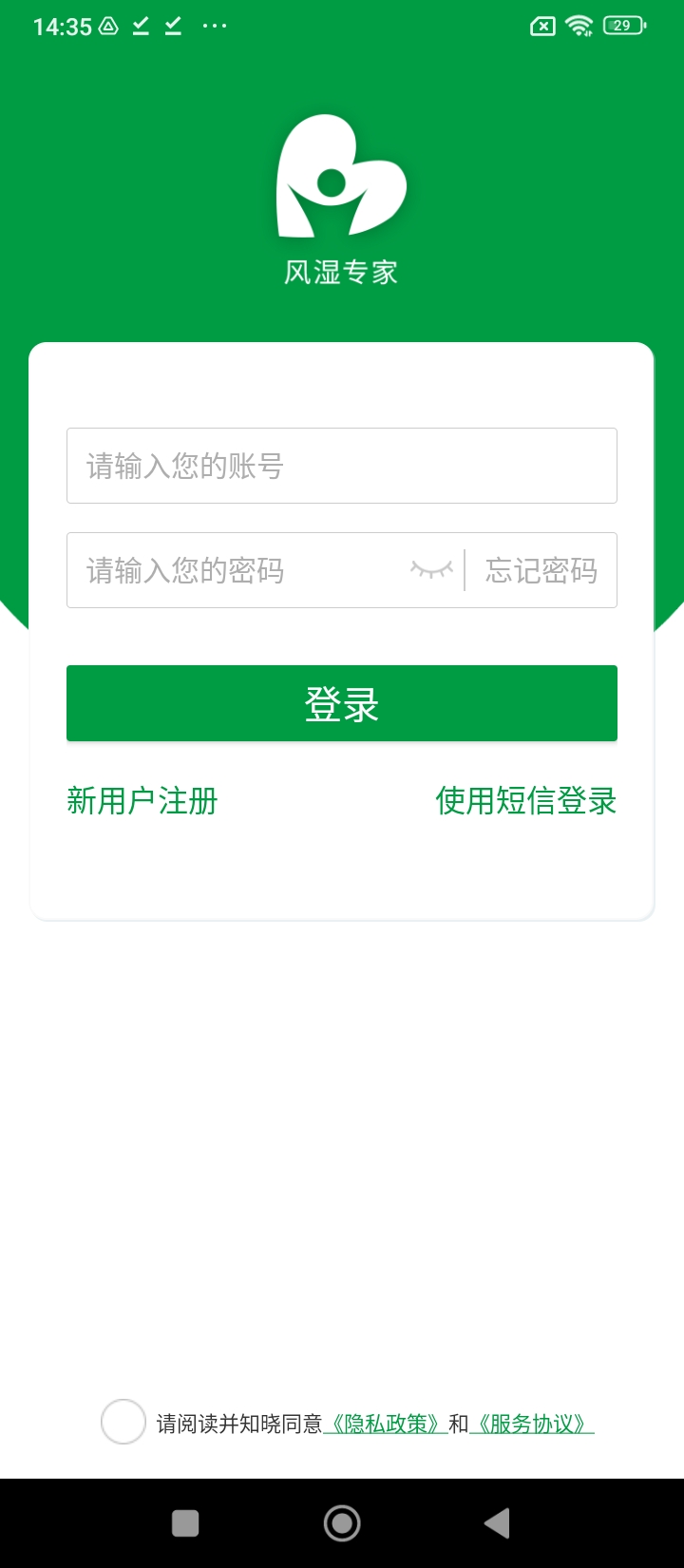684x1568 pixels.
Task: Open the 《隐私政策》 privacy policy link
Action: (x=386, y=1424)
